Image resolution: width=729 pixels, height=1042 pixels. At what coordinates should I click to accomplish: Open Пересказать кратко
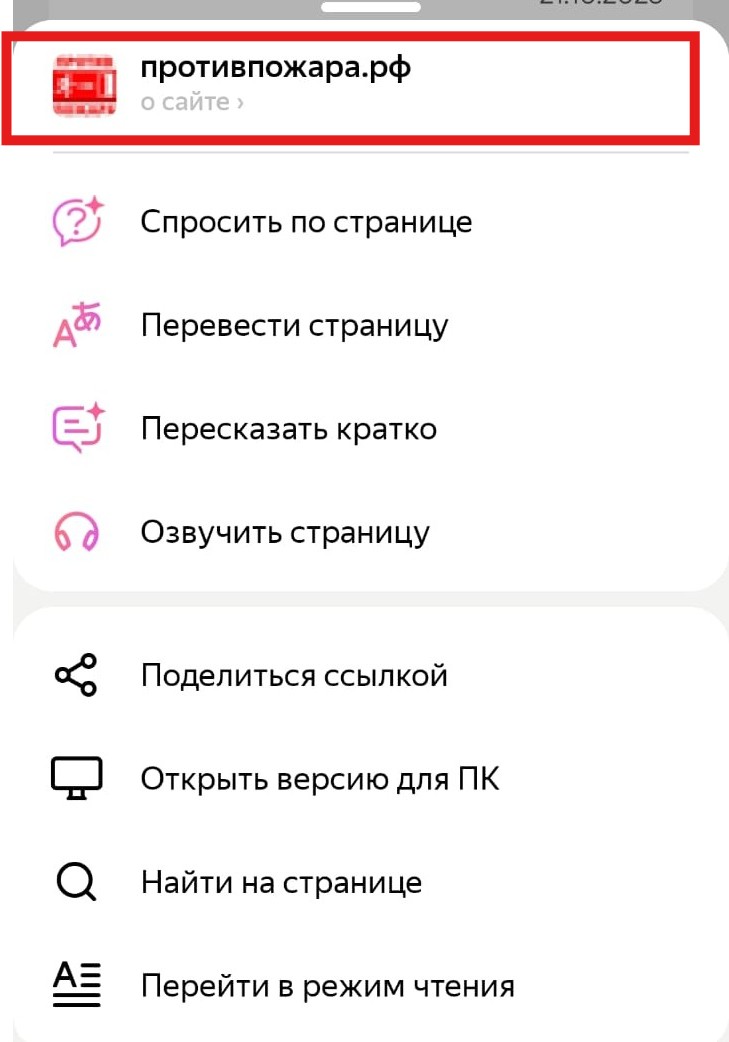[289, 428]
